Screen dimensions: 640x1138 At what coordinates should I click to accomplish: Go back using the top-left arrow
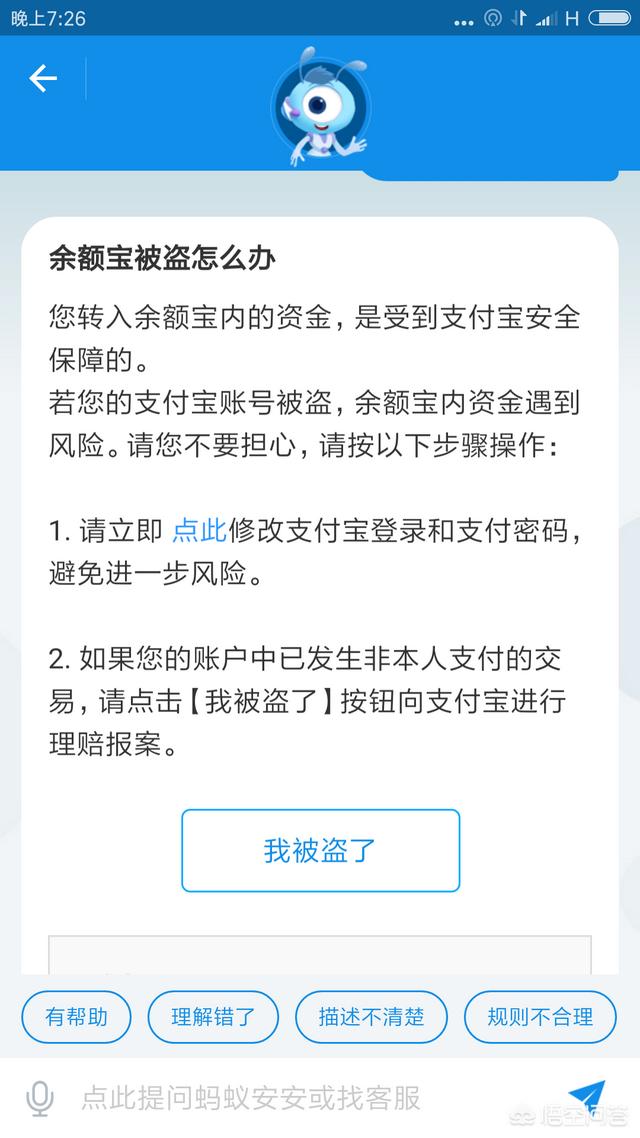coord(43,78)
